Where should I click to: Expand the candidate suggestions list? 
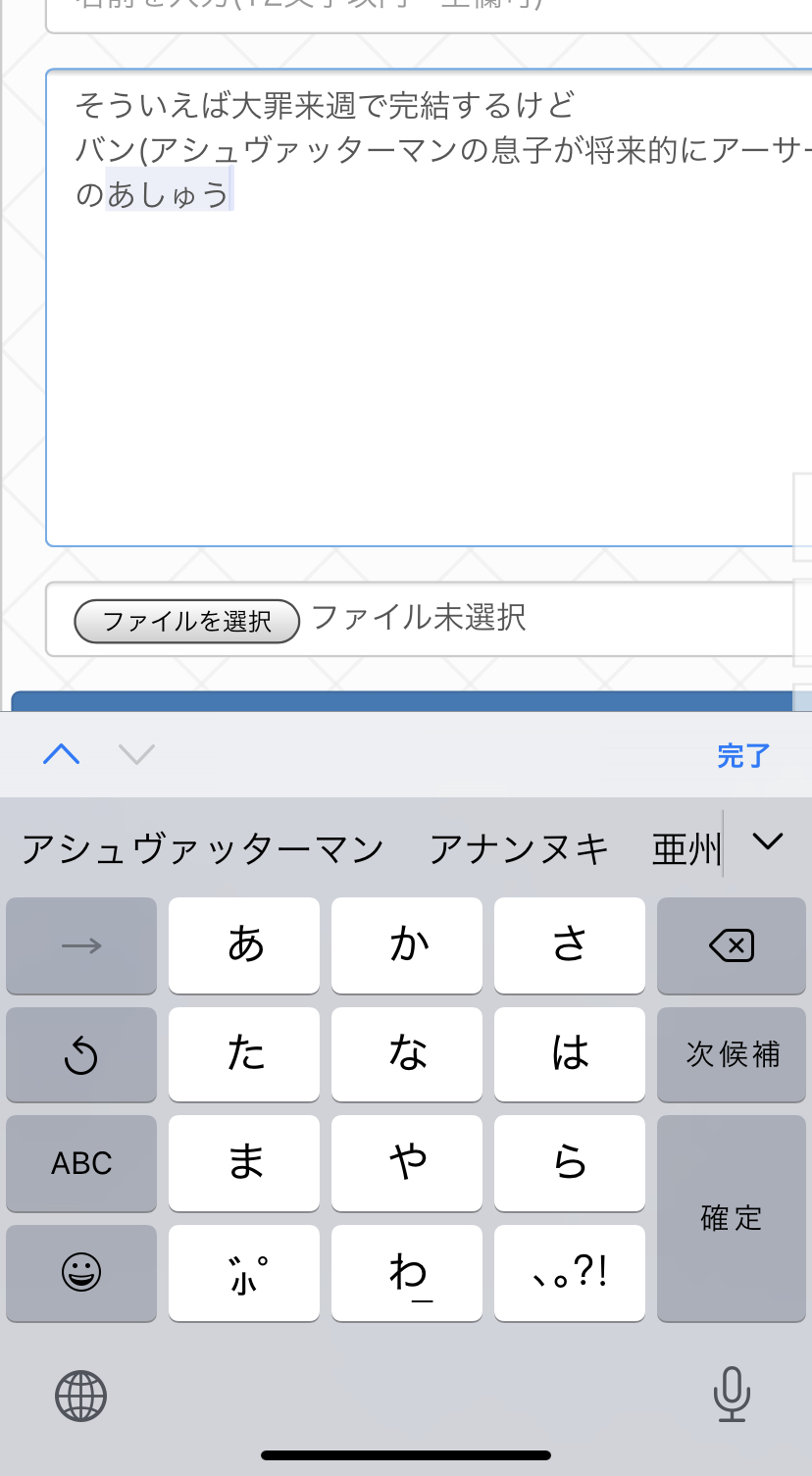pyautogui.click(x=767, y=841)
